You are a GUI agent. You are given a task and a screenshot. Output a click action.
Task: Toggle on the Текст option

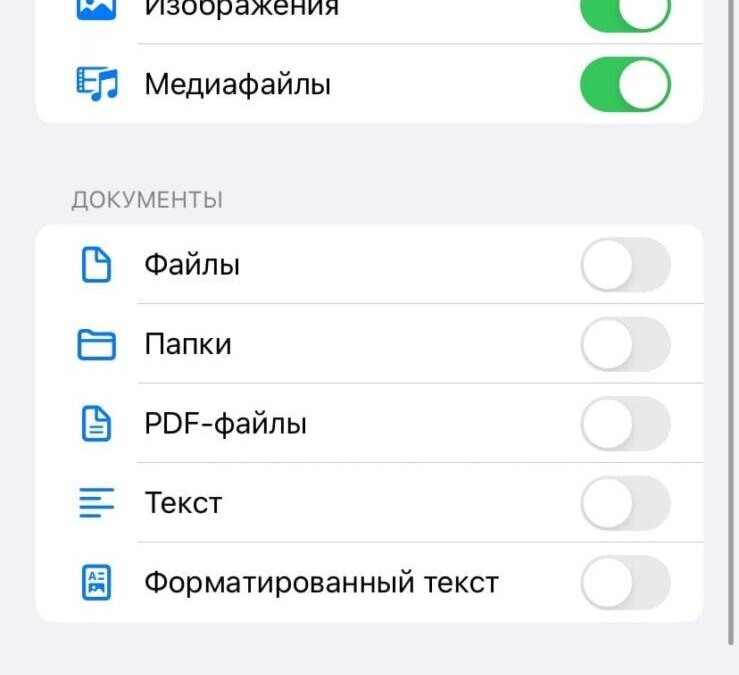625,502
